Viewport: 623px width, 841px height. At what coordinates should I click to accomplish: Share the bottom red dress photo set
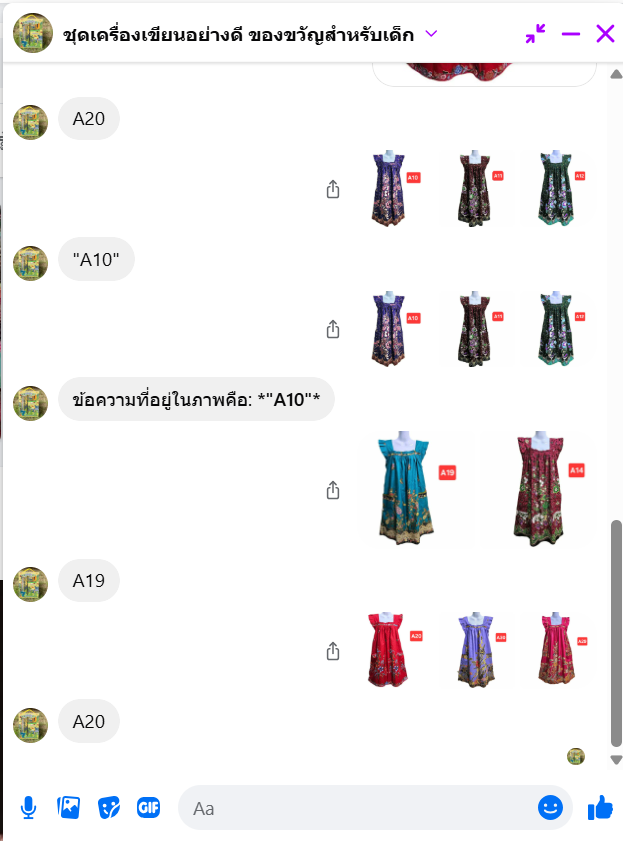click(334, 651)
